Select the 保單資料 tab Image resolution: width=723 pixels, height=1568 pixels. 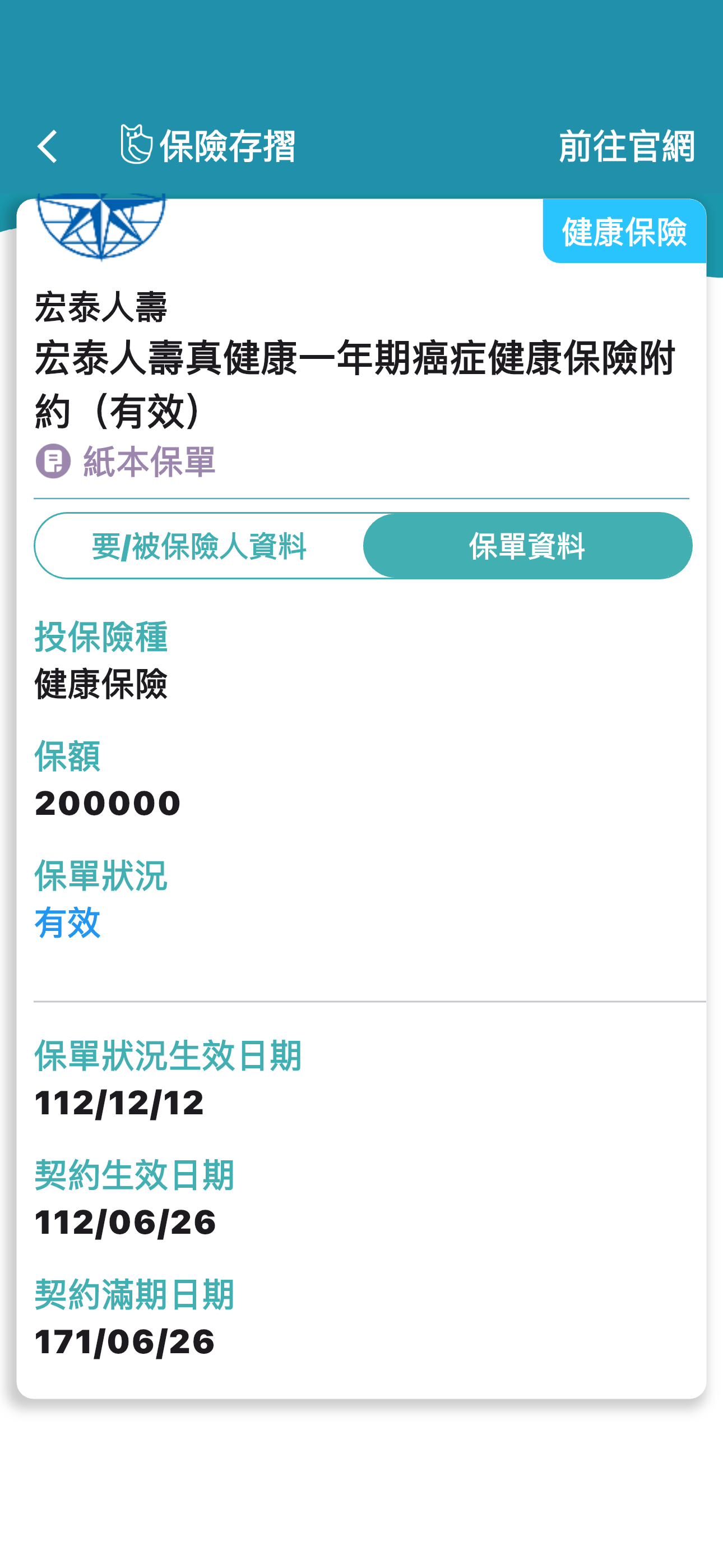tap(527, 546)
